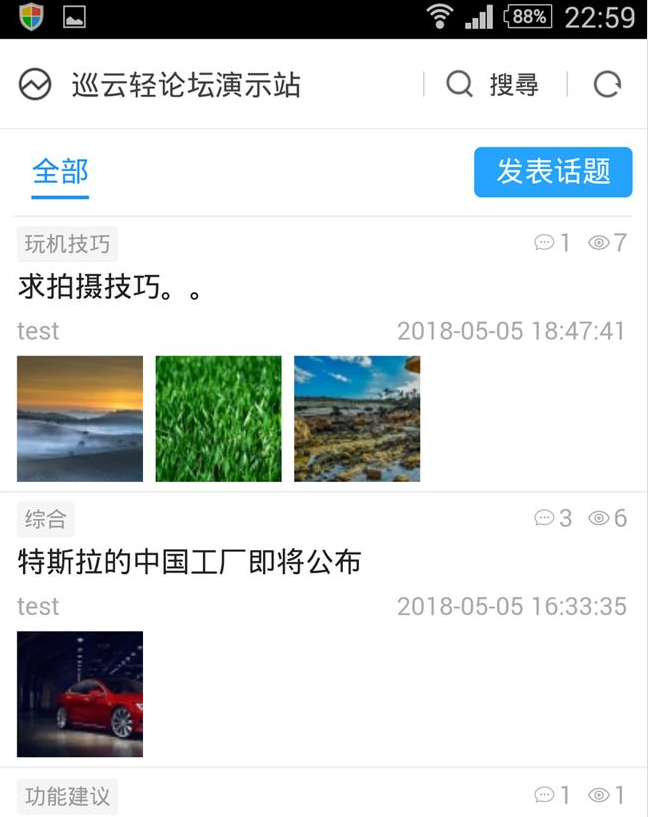Tap the 发表话题 button
The height and width of the screenshot is (817, 649).
(553, 172)
